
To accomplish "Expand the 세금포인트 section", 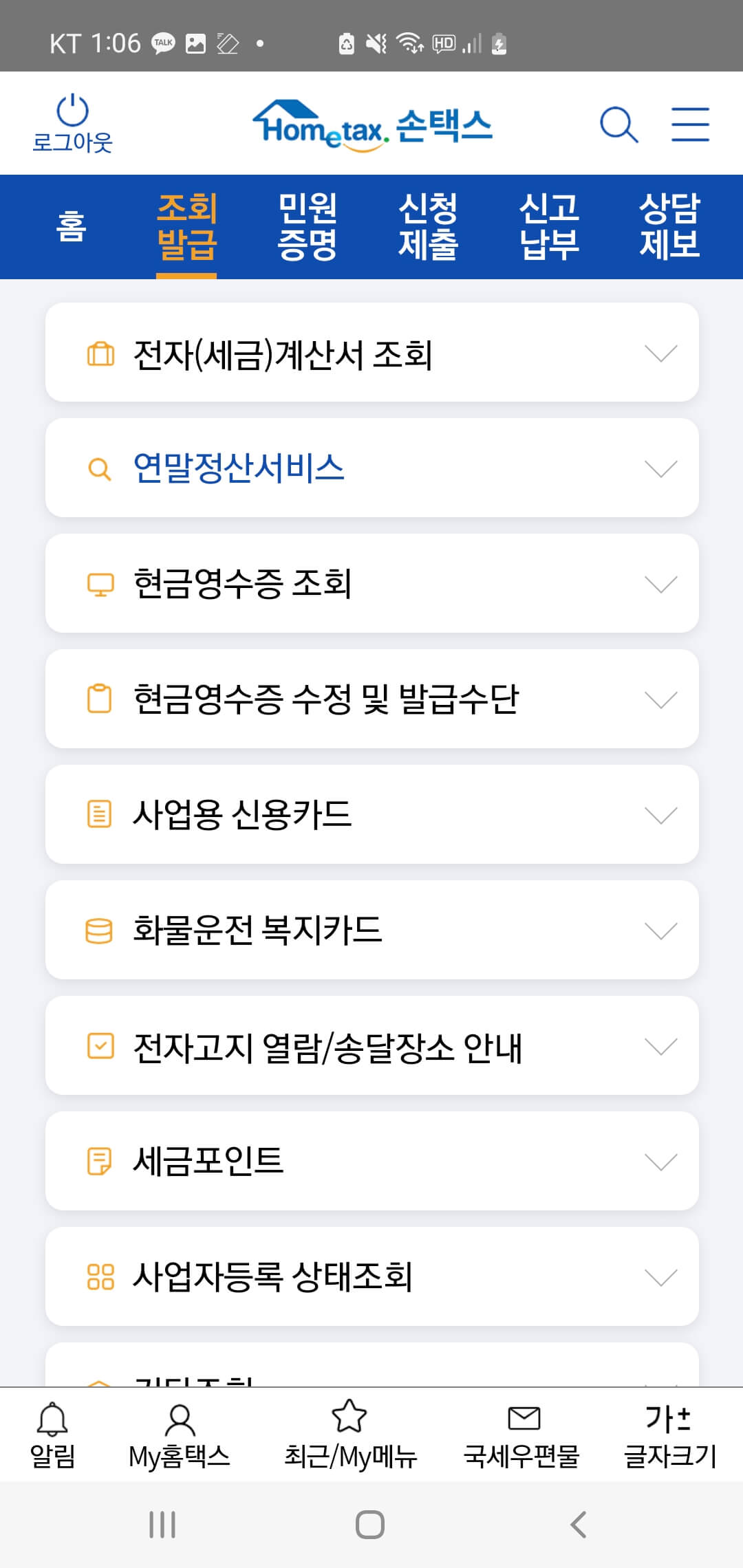I will tap(661, 1161).
